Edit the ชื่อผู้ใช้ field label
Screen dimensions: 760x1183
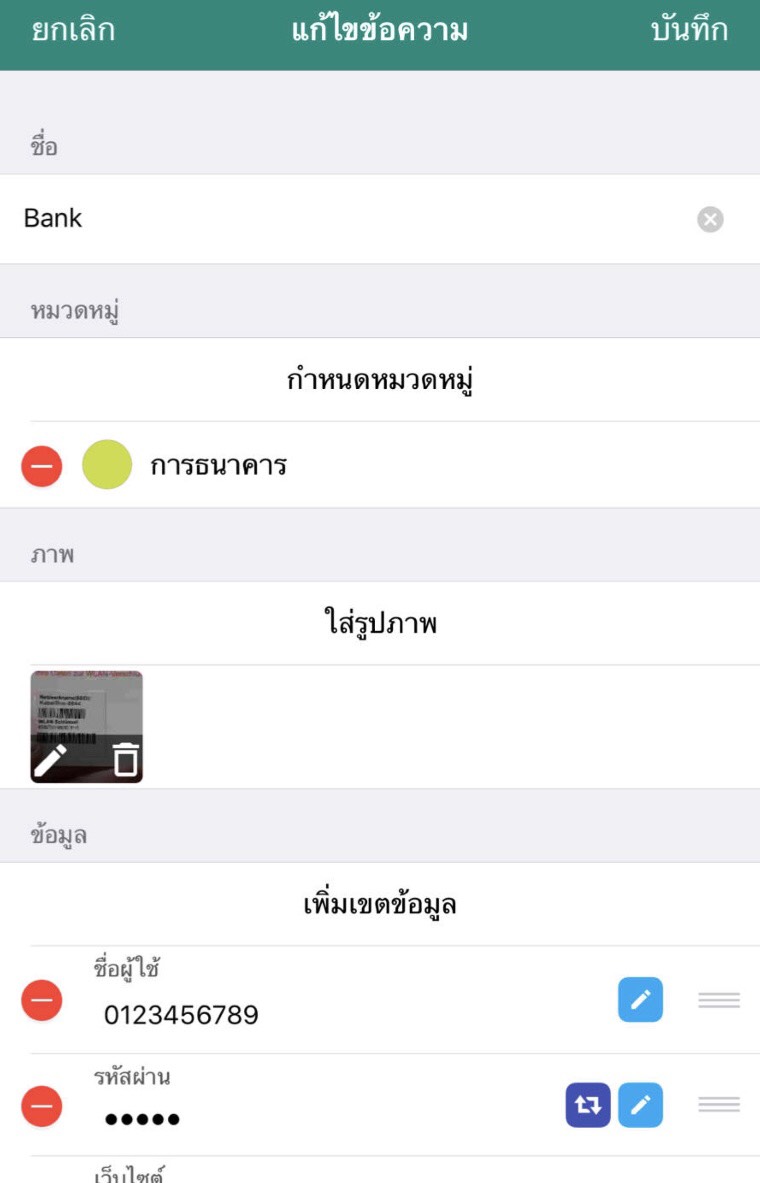pos(640,999)
